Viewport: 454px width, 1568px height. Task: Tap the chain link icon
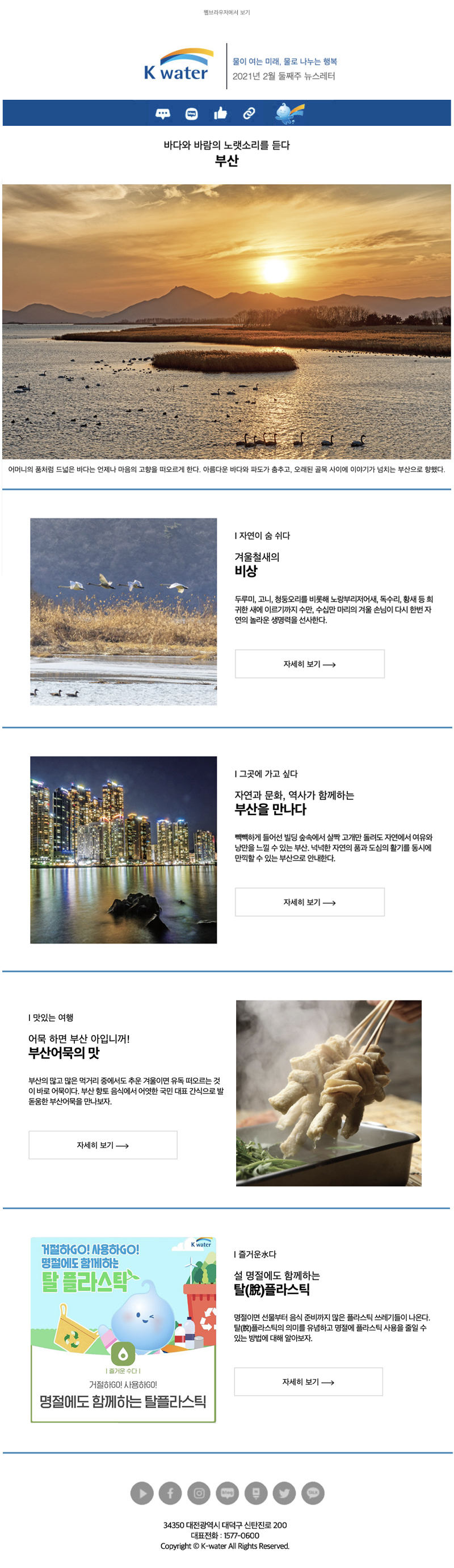coord(249,113)
